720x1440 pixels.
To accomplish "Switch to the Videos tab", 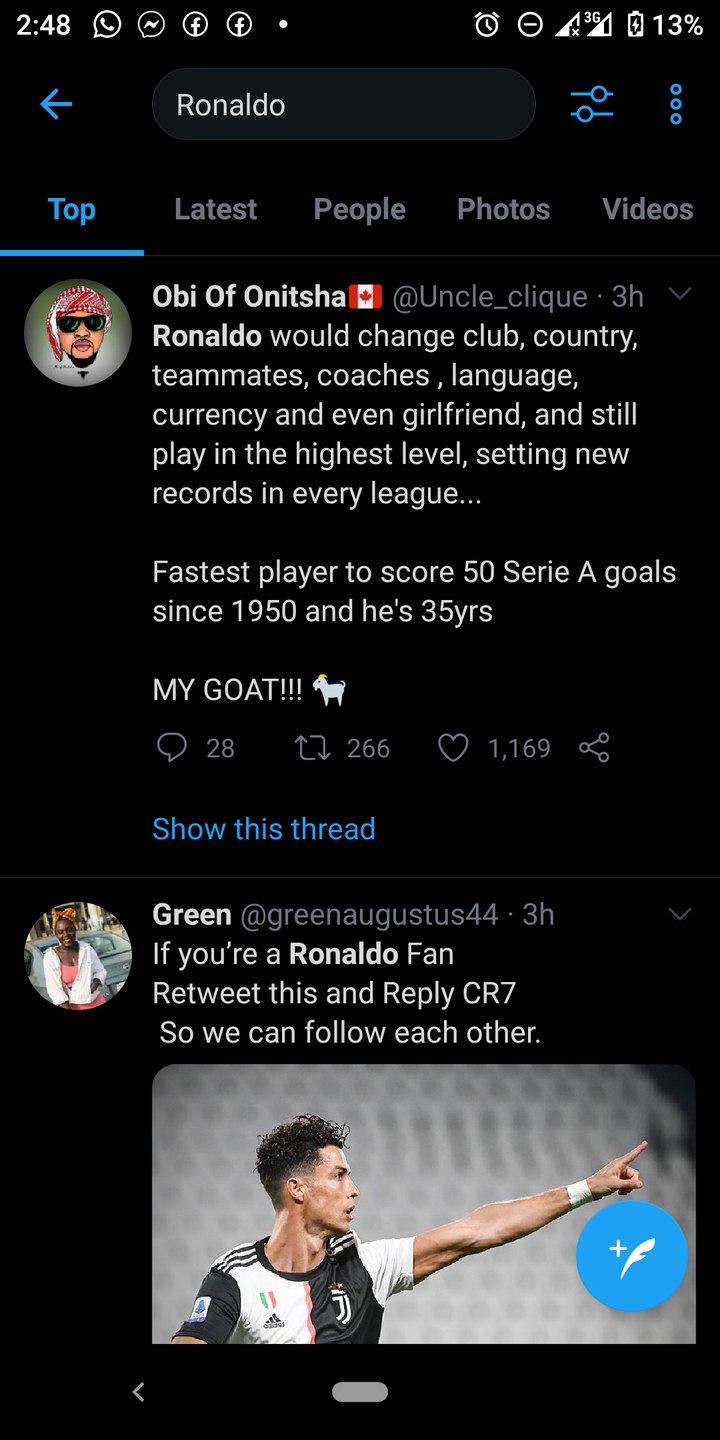I will pyautogui.click(x=648, y=209).
